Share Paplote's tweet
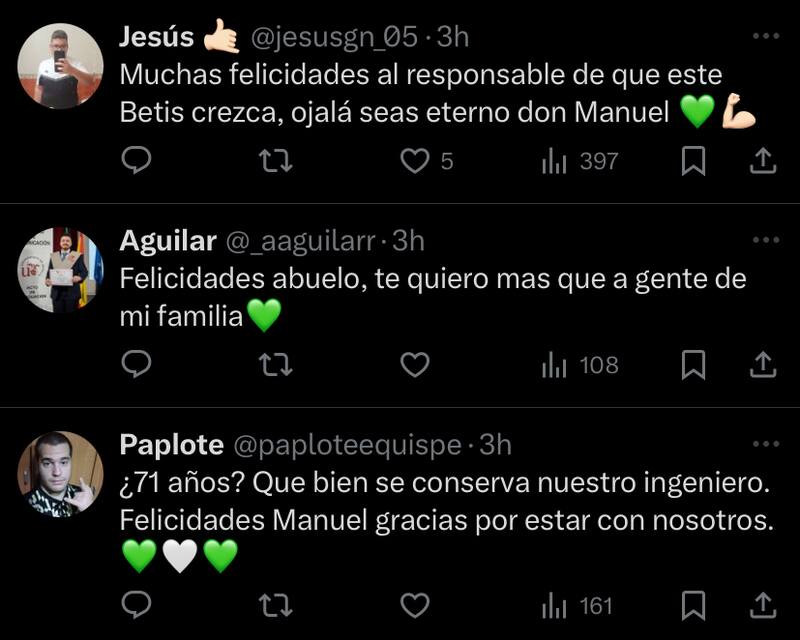 point(763,605)
